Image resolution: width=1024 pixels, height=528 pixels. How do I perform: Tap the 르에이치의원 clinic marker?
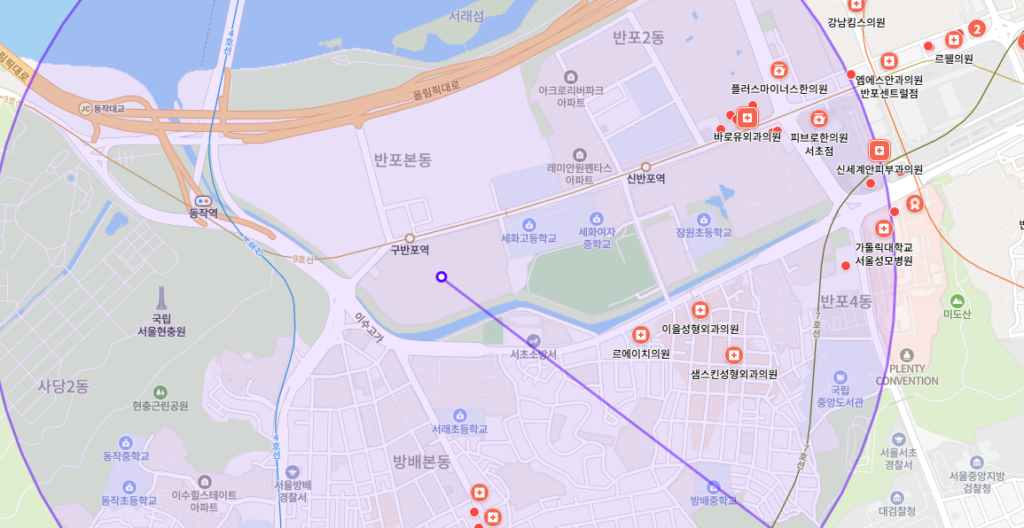tap(640, 334)
